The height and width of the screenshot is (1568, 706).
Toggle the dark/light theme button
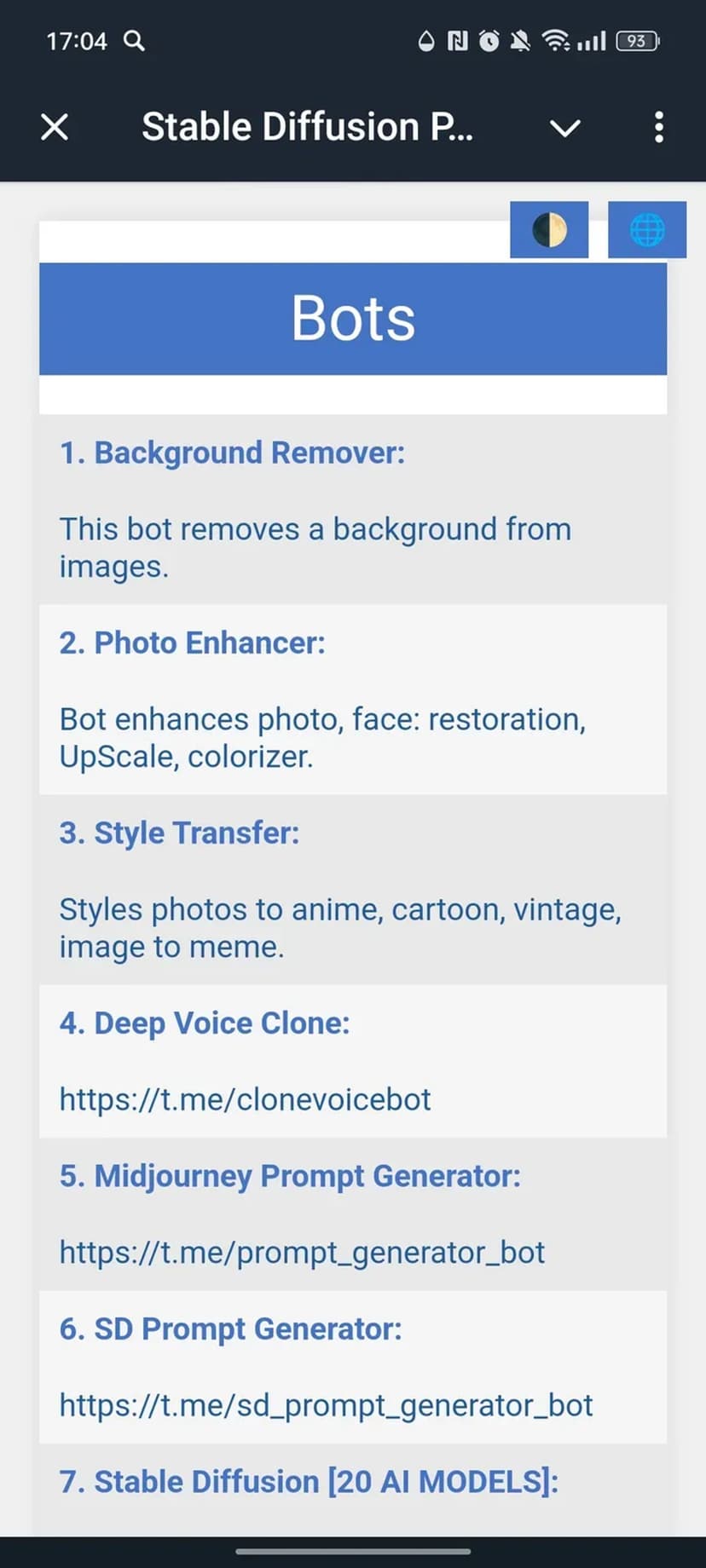pyautogui.click(x=549, y=230)
